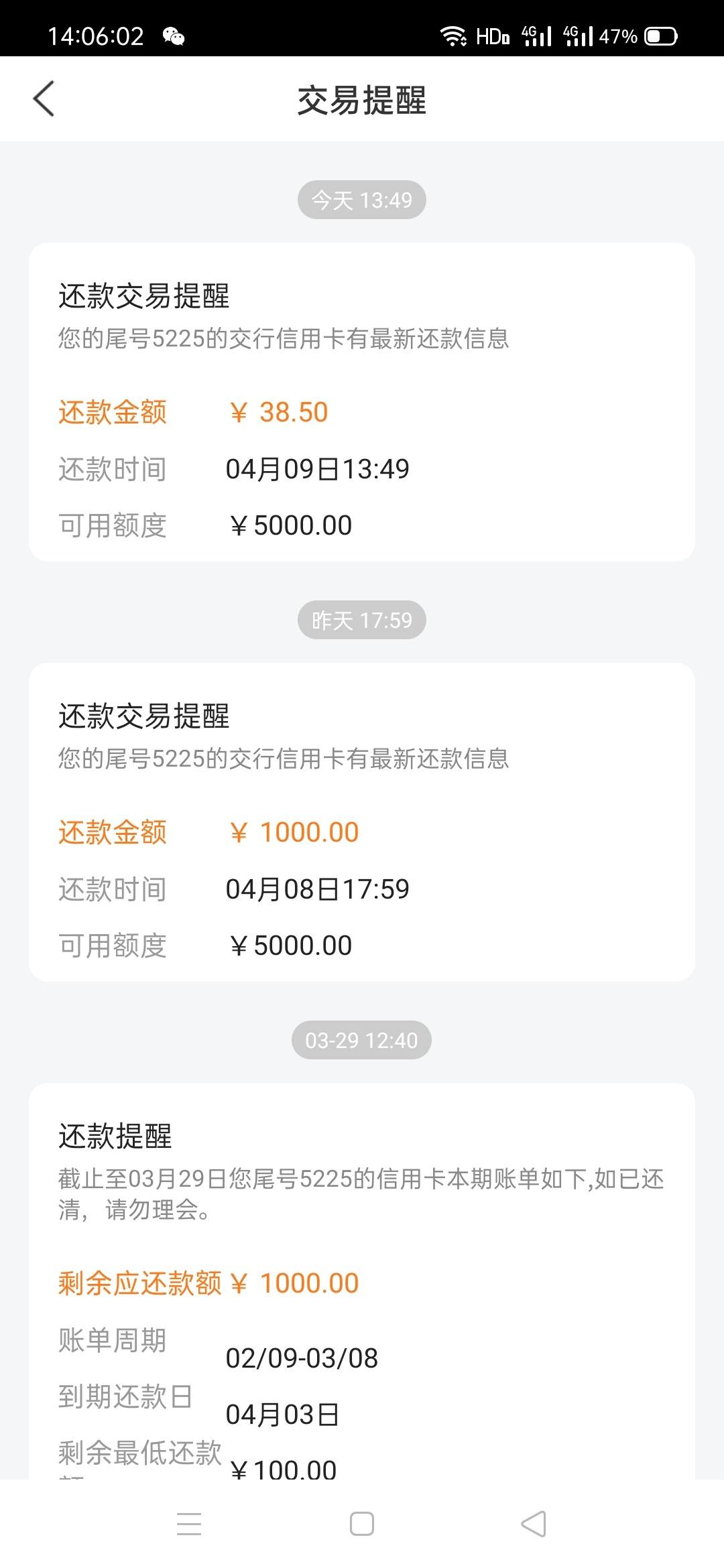The width and height of the screenshot is (724, 1568).
Task: Tap the system home button
Action: point(362,1524)
